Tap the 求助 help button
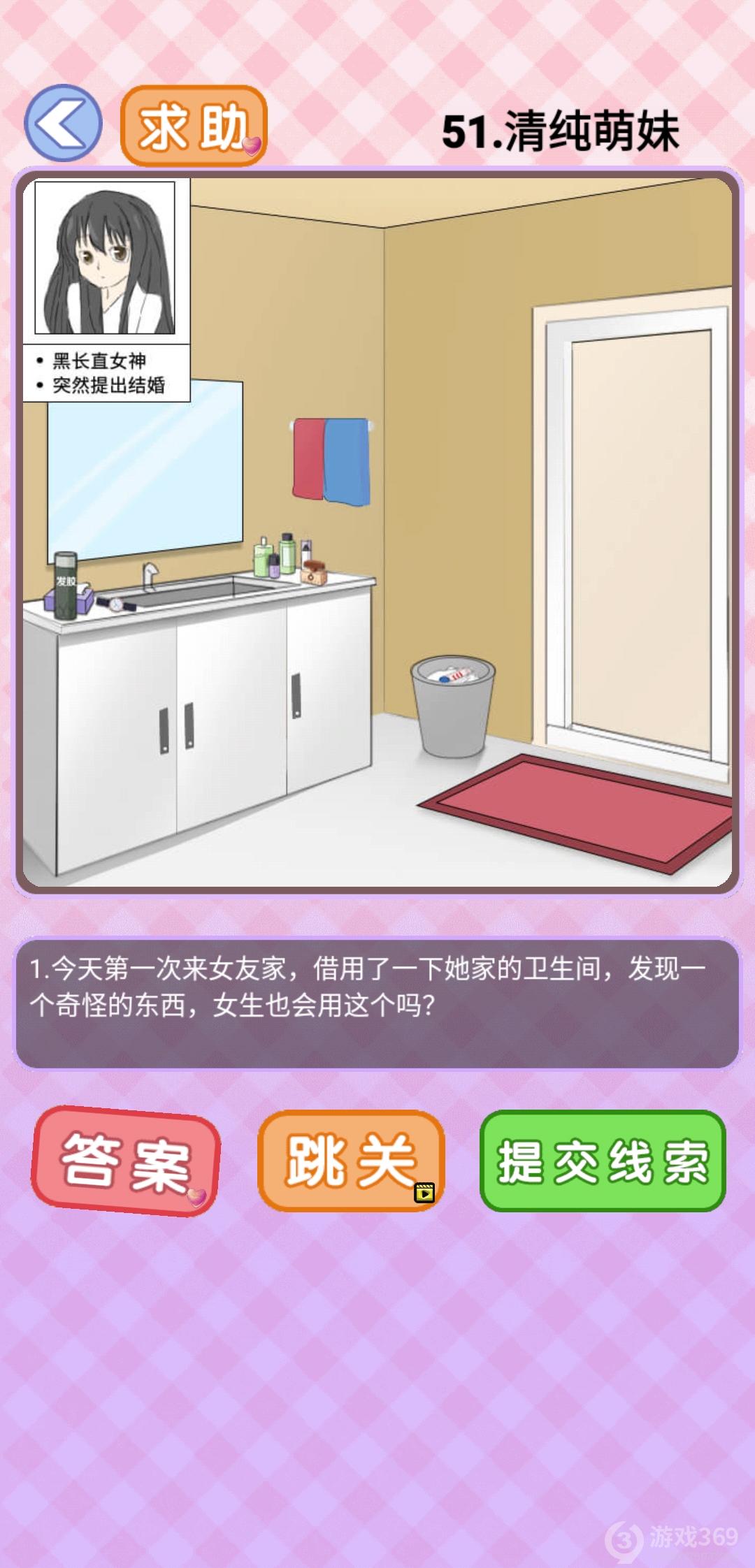755x1568 pixels. coord(194,126)
